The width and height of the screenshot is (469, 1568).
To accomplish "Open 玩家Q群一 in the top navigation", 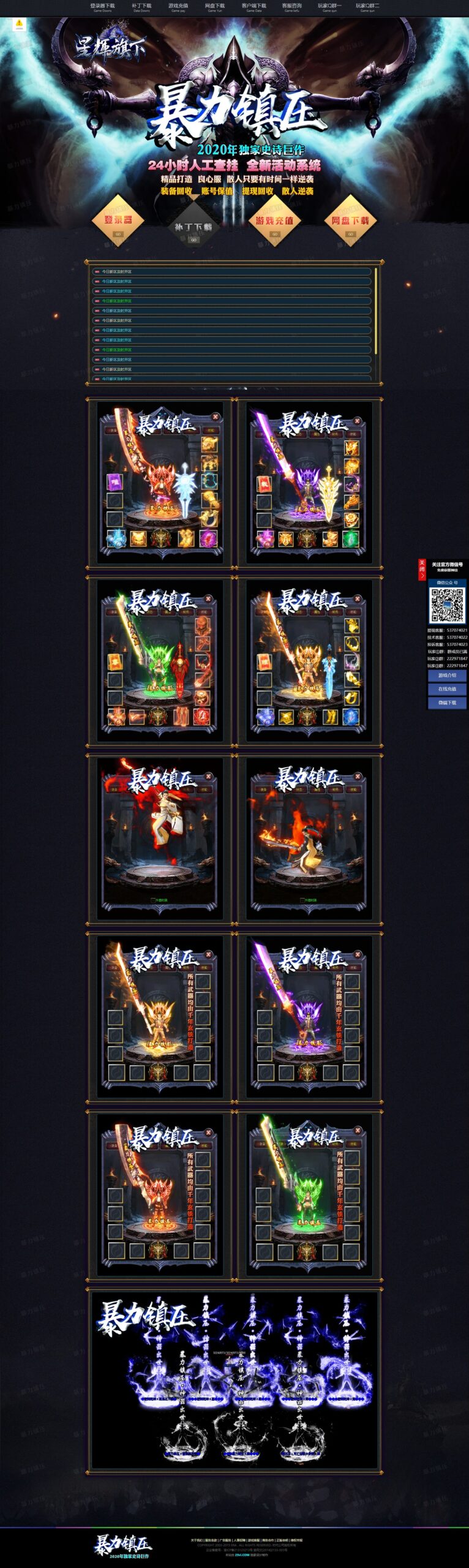I will (x=330, y=7).
